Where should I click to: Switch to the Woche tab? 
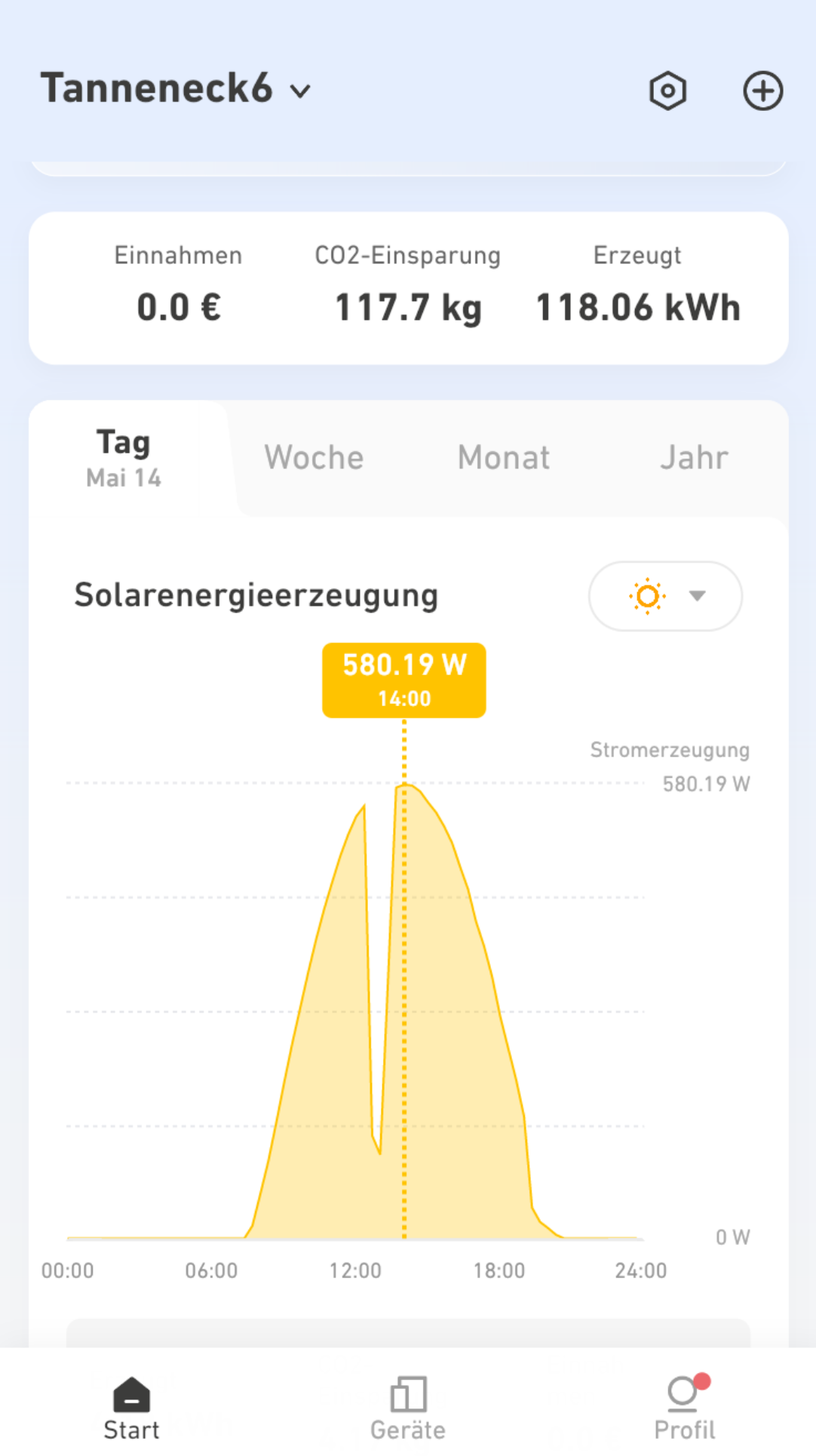click(x=314, y=457)
